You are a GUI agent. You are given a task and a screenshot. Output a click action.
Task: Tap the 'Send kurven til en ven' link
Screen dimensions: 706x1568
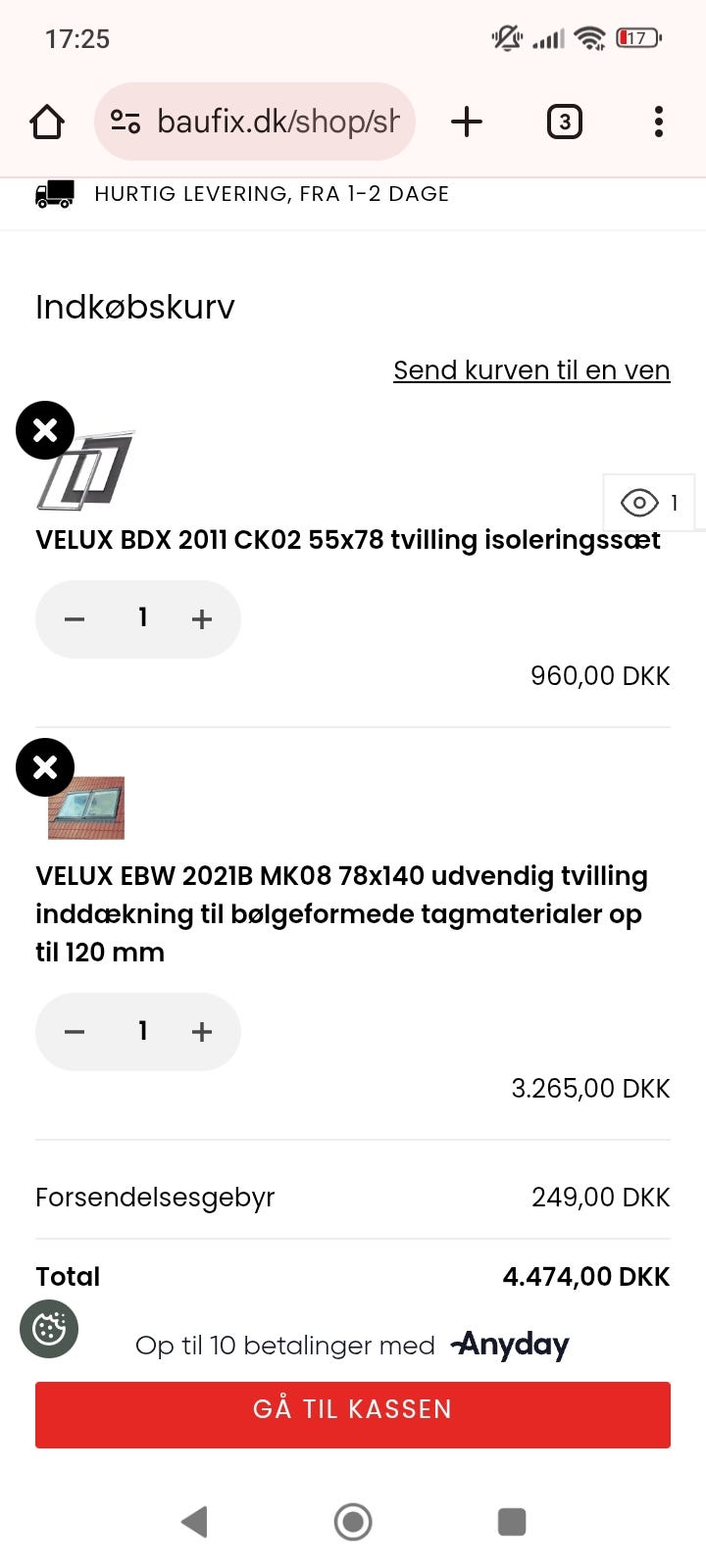pos(531,370)
